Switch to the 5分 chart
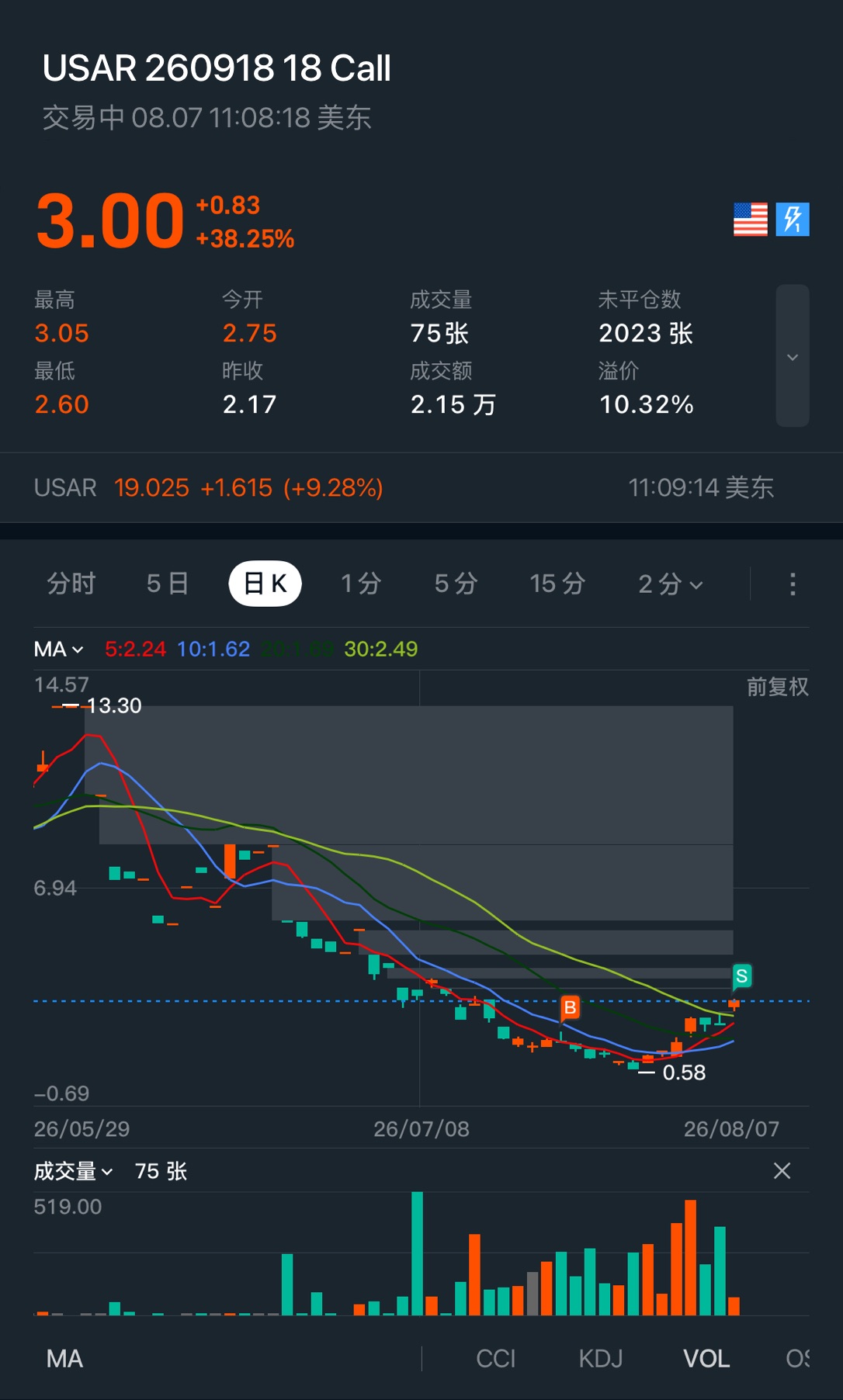 456,584
